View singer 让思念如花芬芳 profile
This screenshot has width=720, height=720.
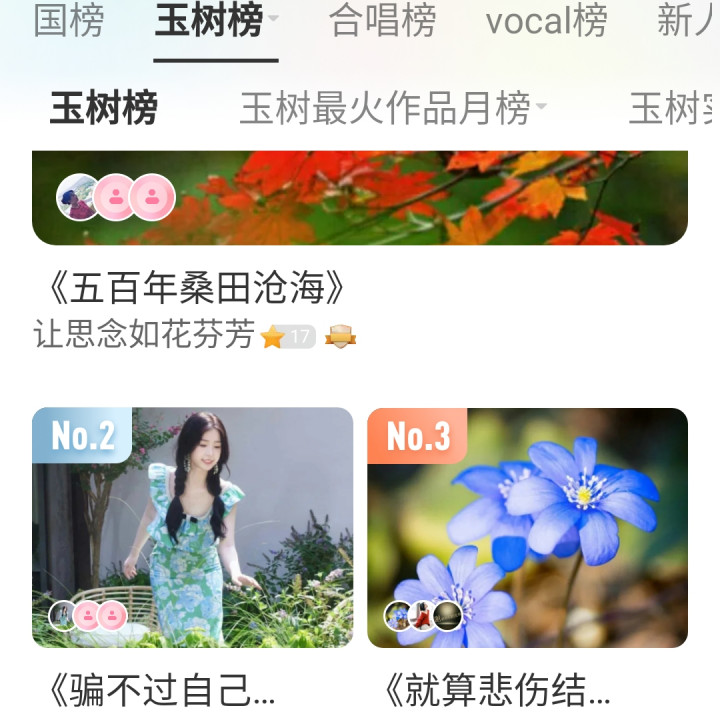(x=144, y=336)
